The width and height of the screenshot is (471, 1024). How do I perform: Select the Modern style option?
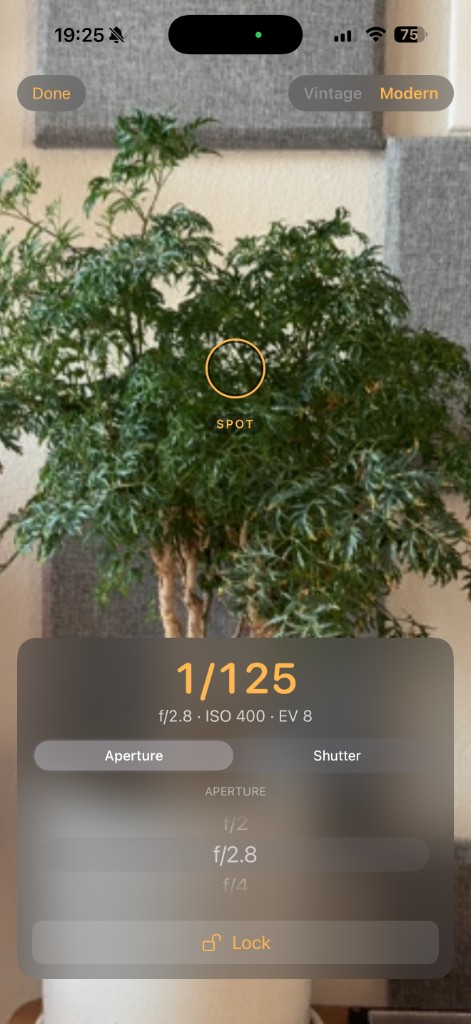[x=409, y=93]
